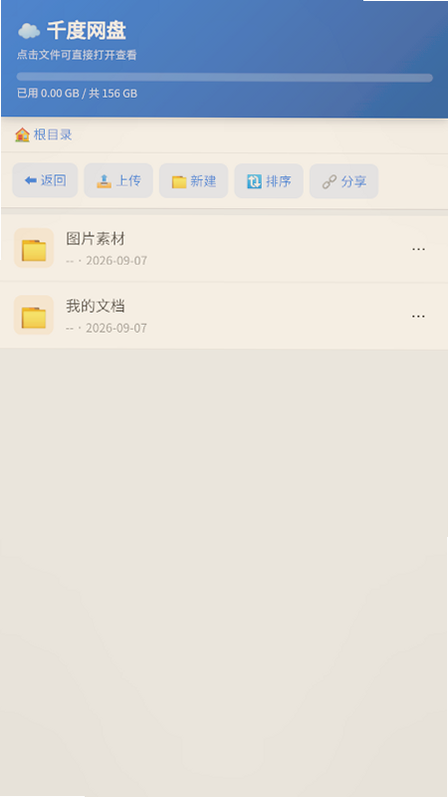Open more options for 我的文档
The width and height of the screenshot is (448, 797).
[x=419, y=316]
